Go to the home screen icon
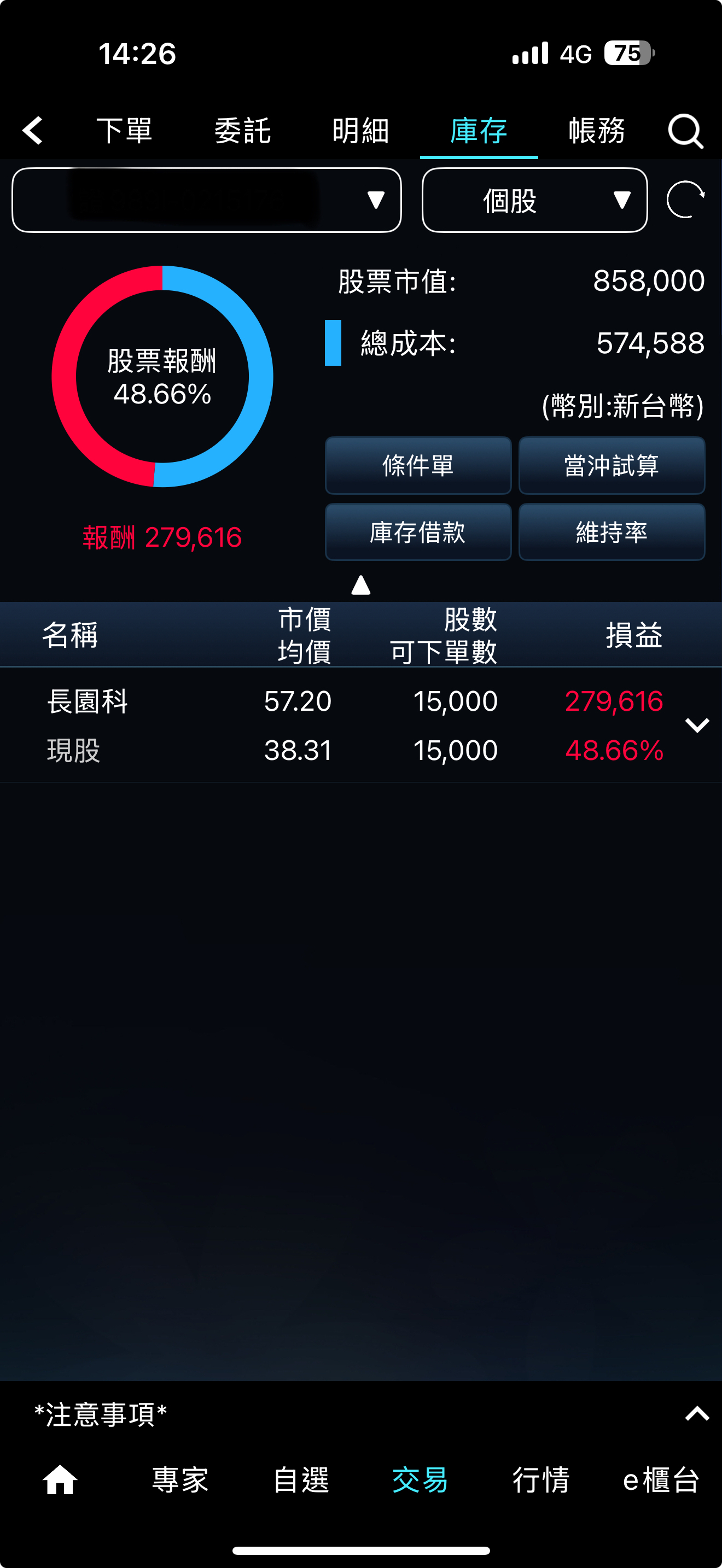Viewport: 722px width, 1568px height. [x=60, y=1479]
